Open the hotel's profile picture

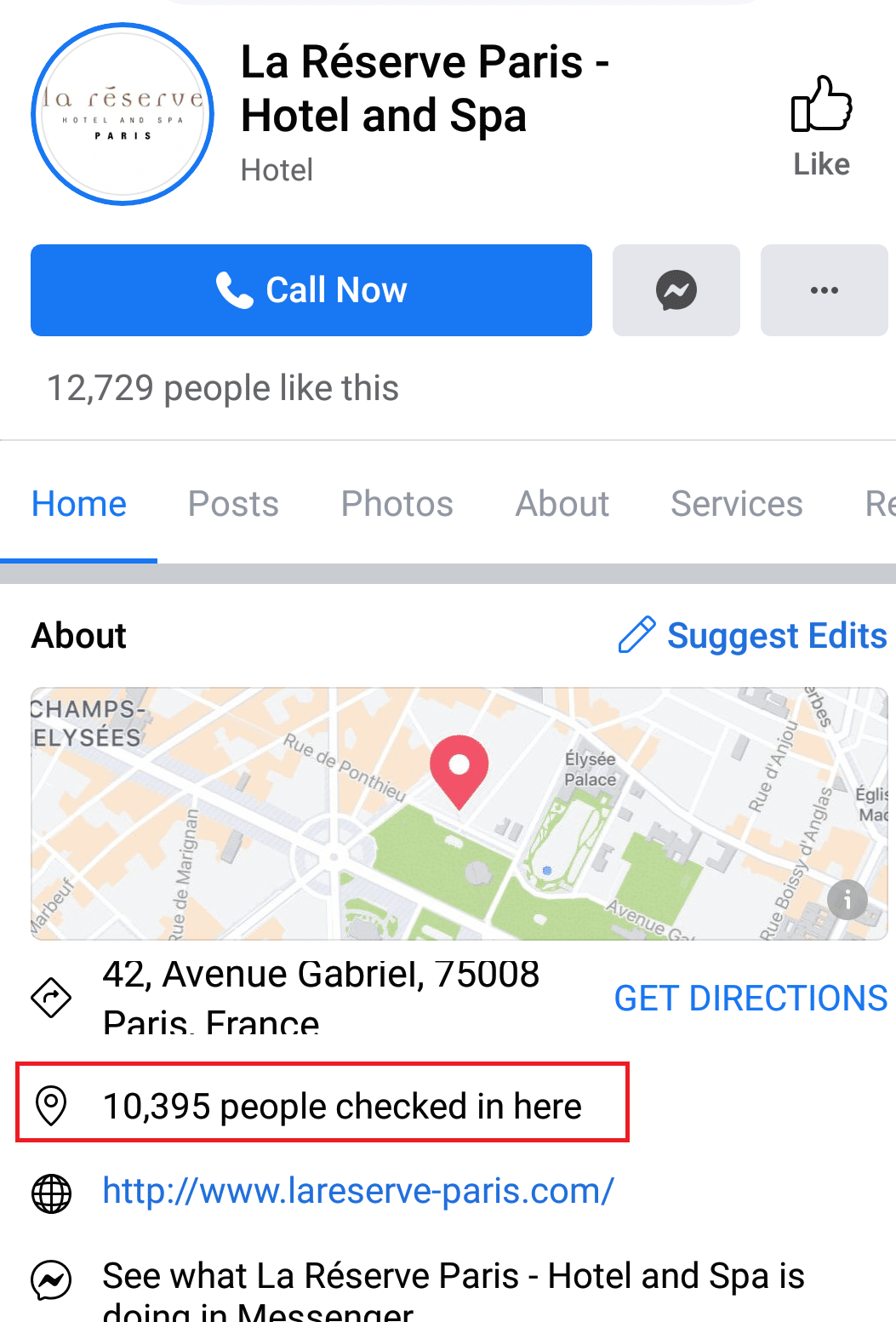click(x=123, y=114)
